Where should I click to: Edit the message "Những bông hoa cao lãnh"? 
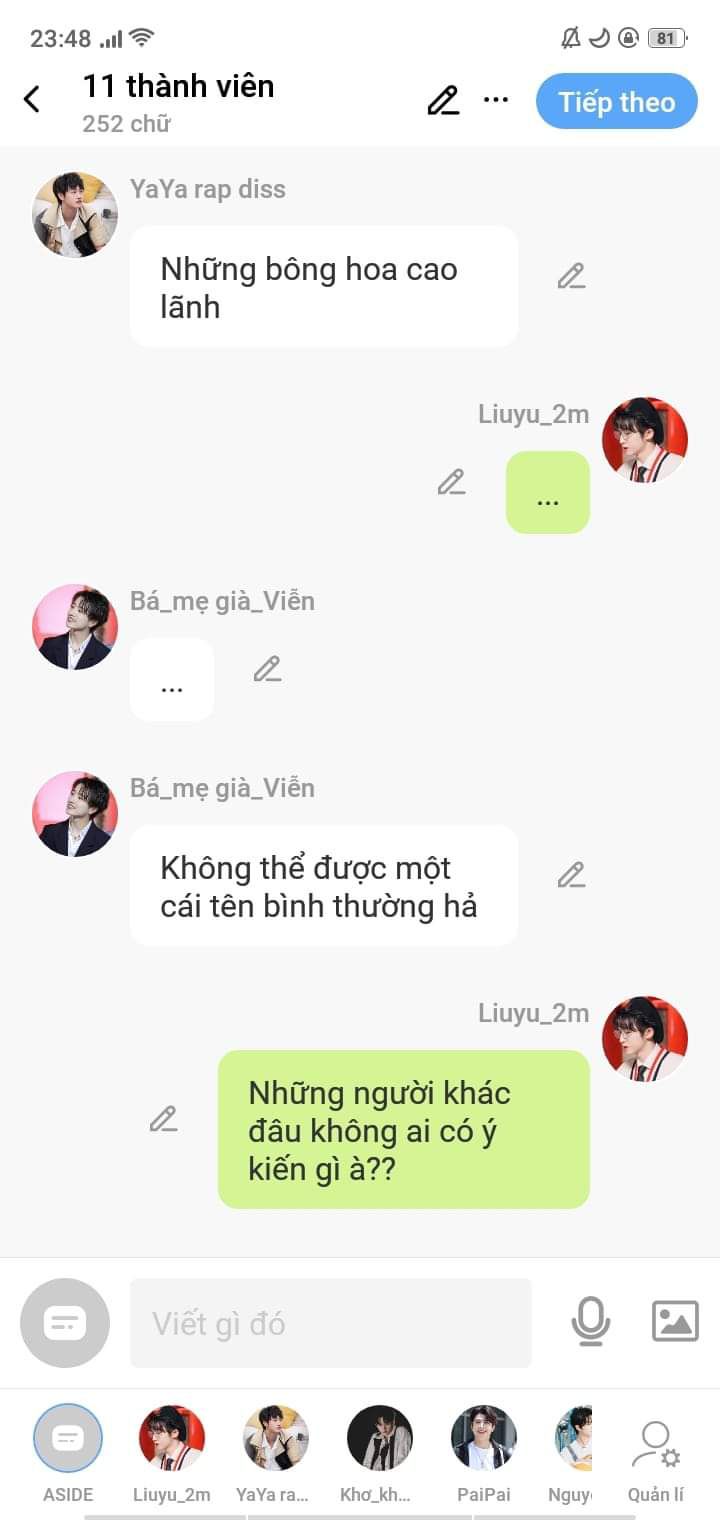click(x=571, y=276)
